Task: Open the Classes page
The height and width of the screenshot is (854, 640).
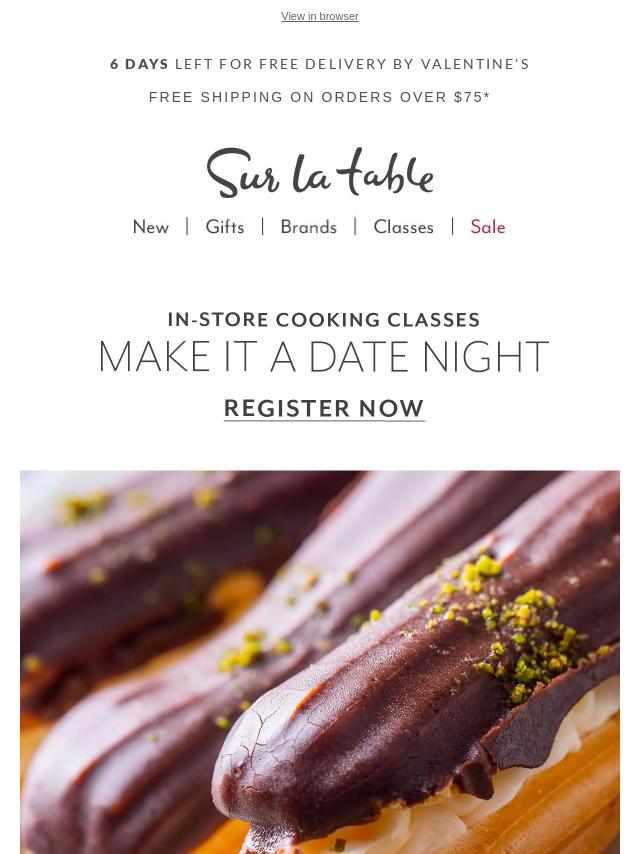Action: [403, 227]
